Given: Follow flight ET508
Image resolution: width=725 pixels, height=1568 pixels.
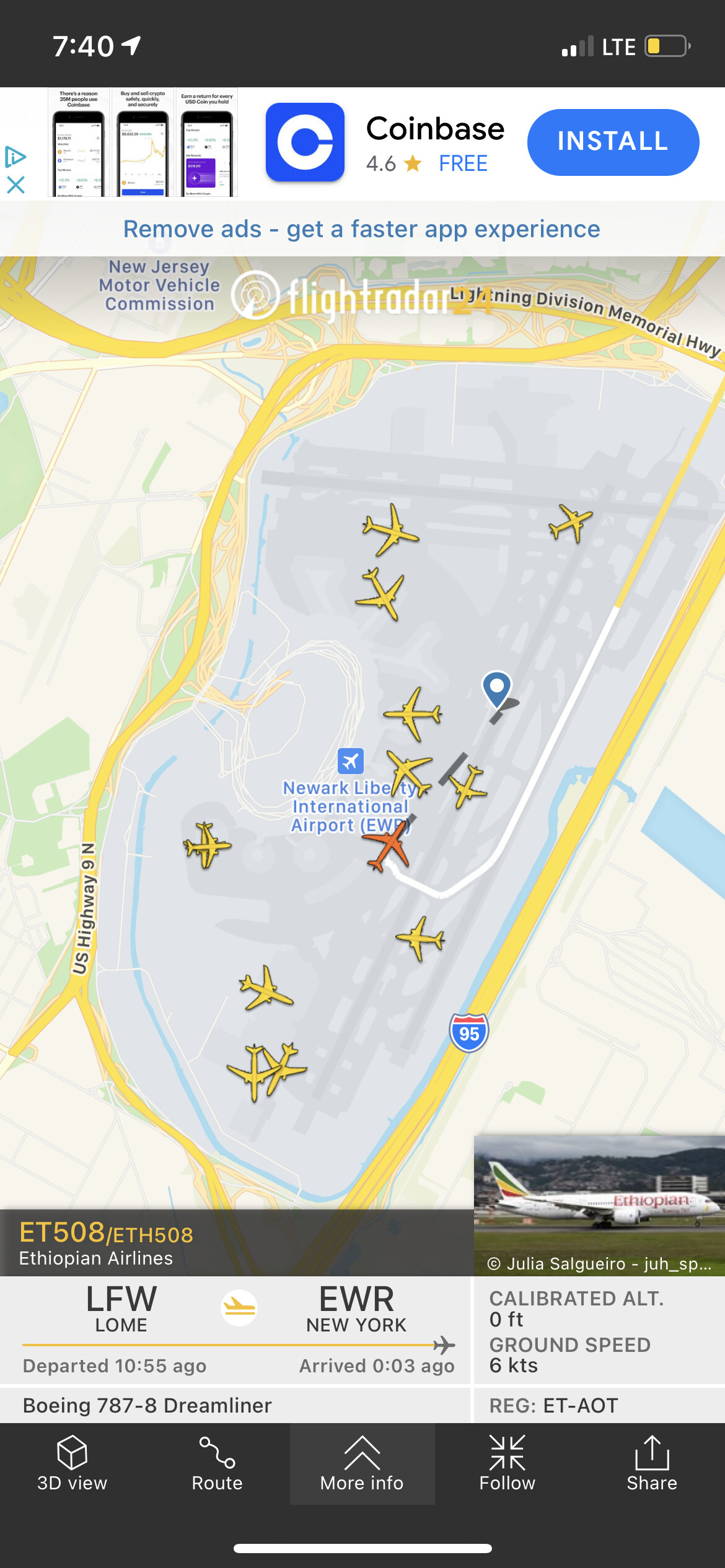Looking at the screenshot, I should pyautogui.click(x=507, y=1464).
